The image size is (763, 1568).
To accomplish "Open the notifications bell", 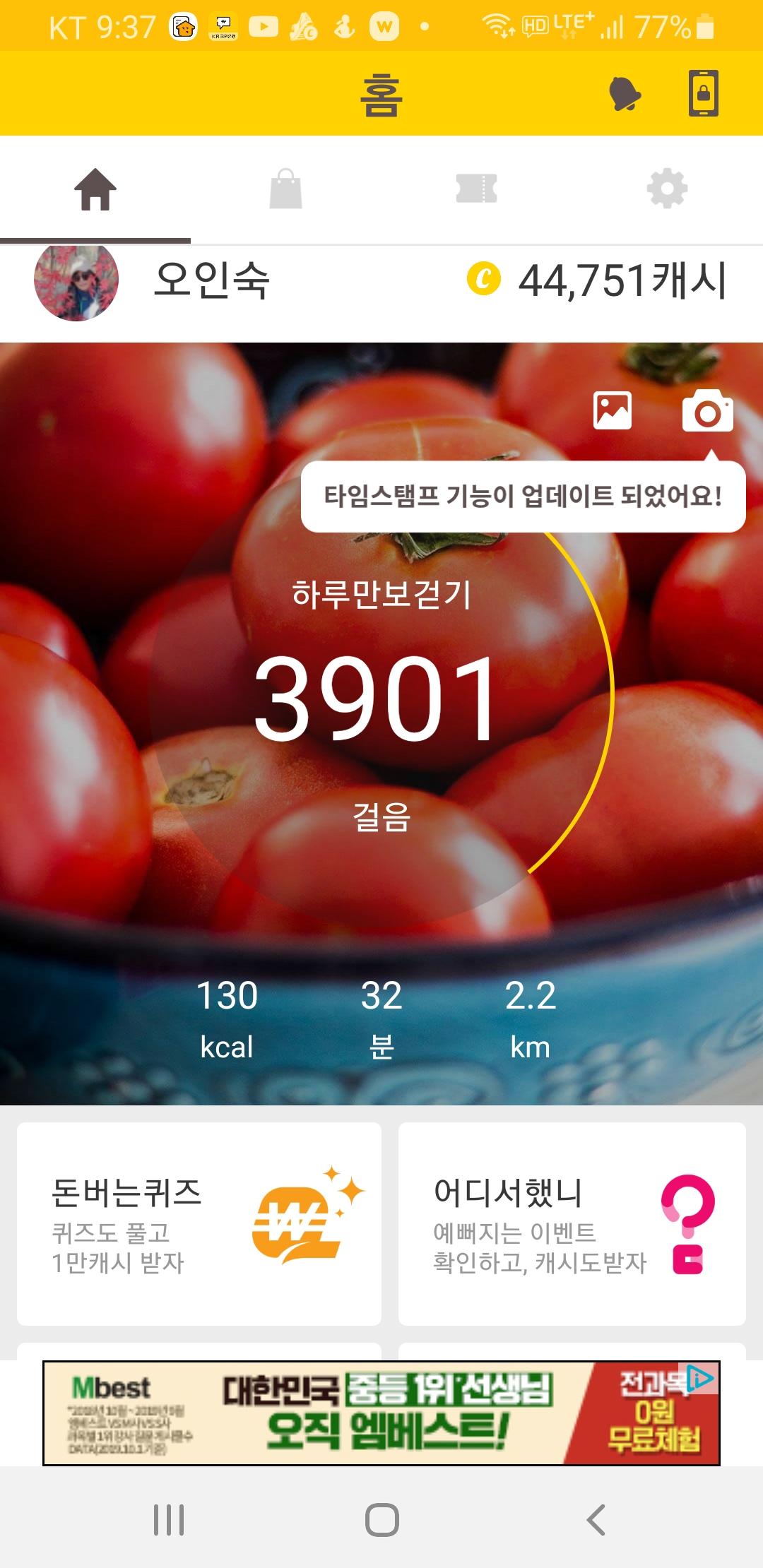I will 625,94.
